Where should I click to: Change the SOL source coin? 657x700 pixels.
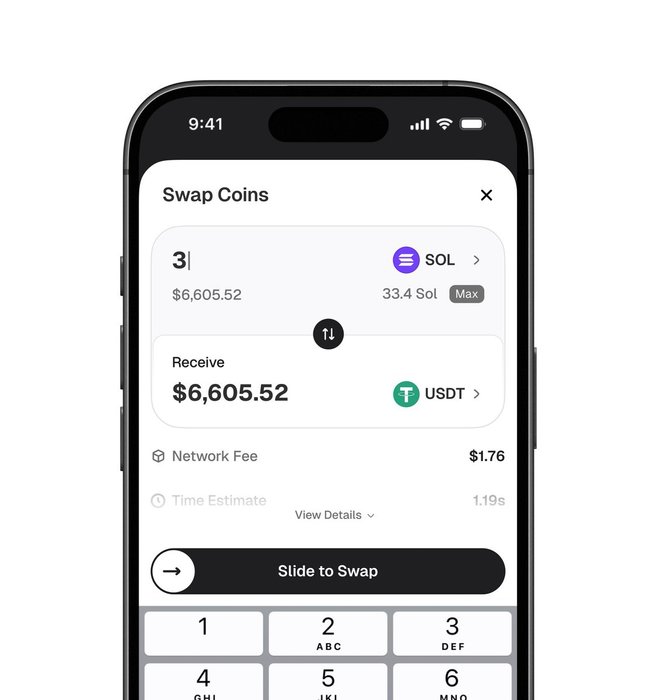pyautogui.click(x=437, y=260)
